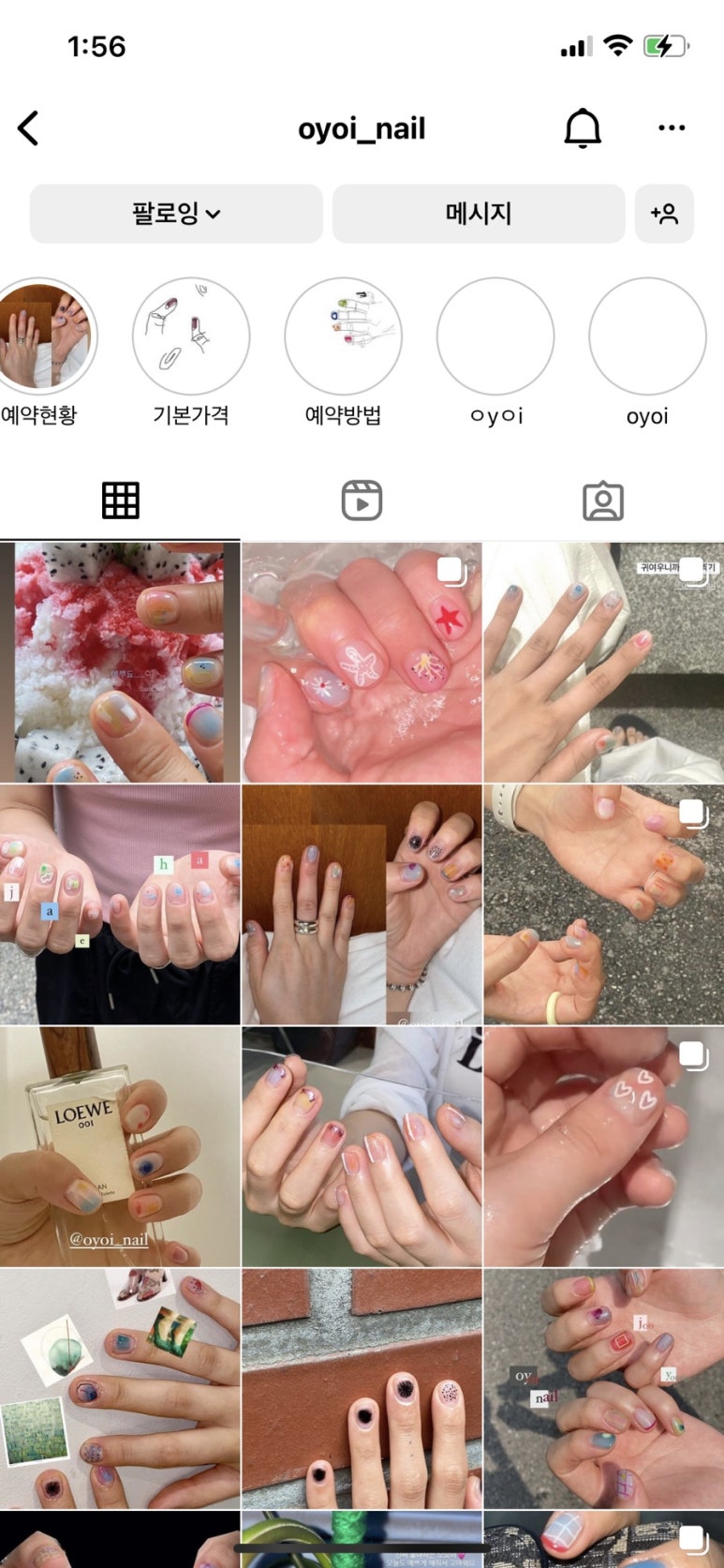724x1568 pixels.
Task: Open the 예약방법 story highlight
Action: (343, 337)
